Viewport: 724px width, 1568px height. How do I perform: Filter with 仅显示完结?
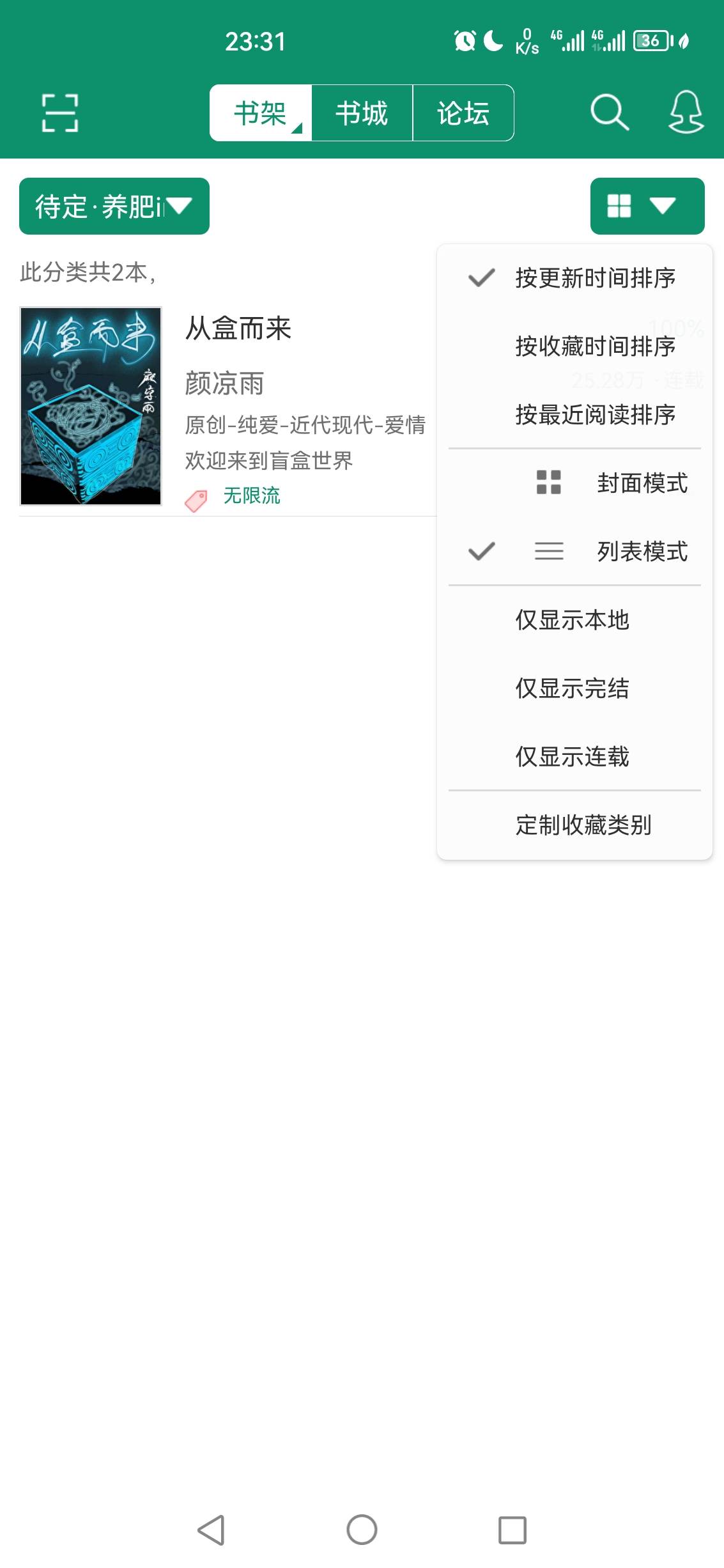click(x=572, y=688)
